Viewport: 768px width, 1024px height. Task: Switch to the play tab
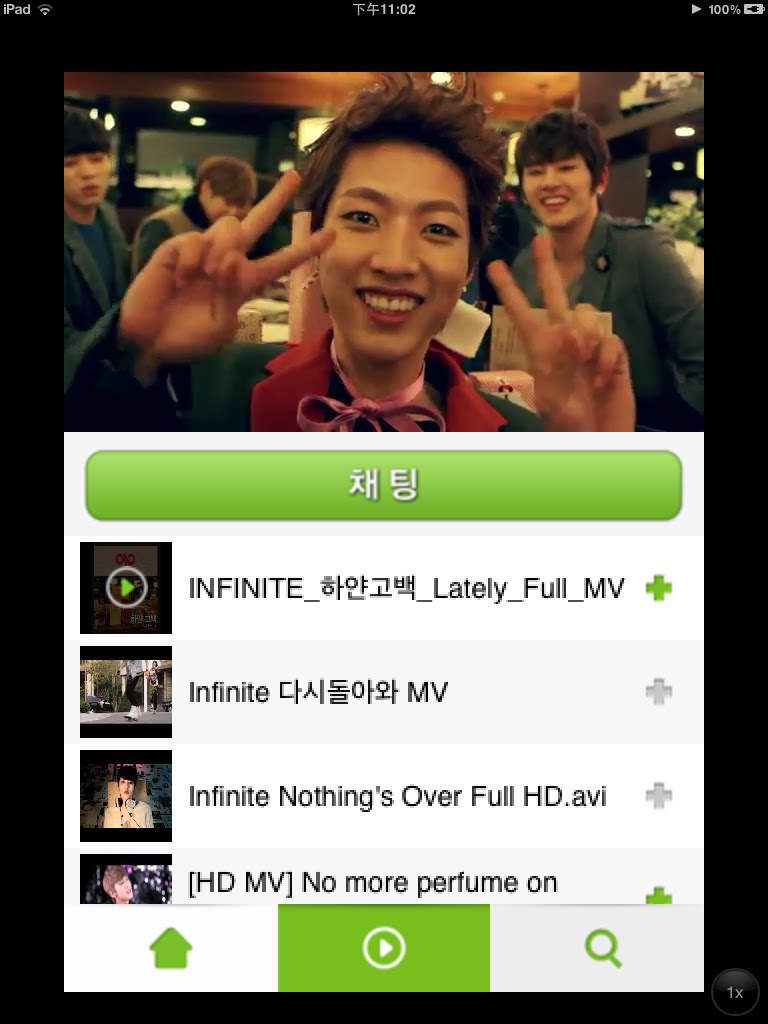[384, 948]
